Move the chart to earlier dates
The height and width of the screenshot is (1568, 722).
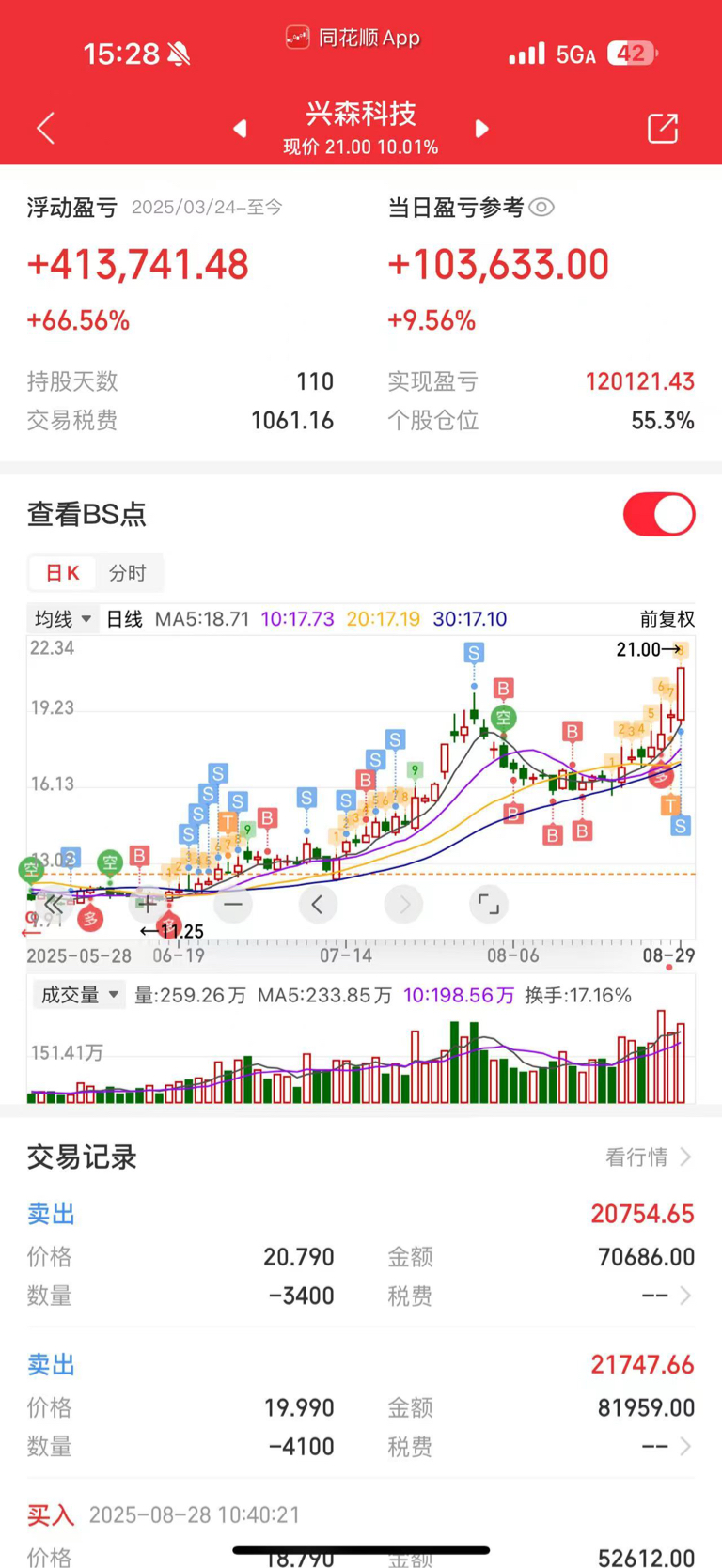(x=318, y=905)
